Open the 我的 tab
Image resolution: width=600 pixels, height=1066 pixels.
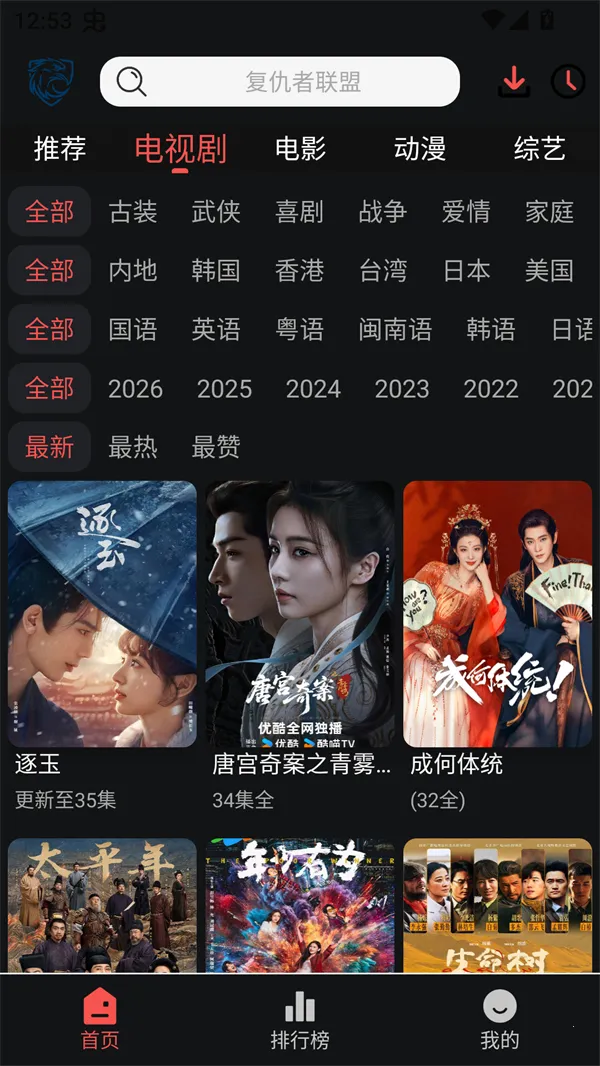coord(499,1019)
